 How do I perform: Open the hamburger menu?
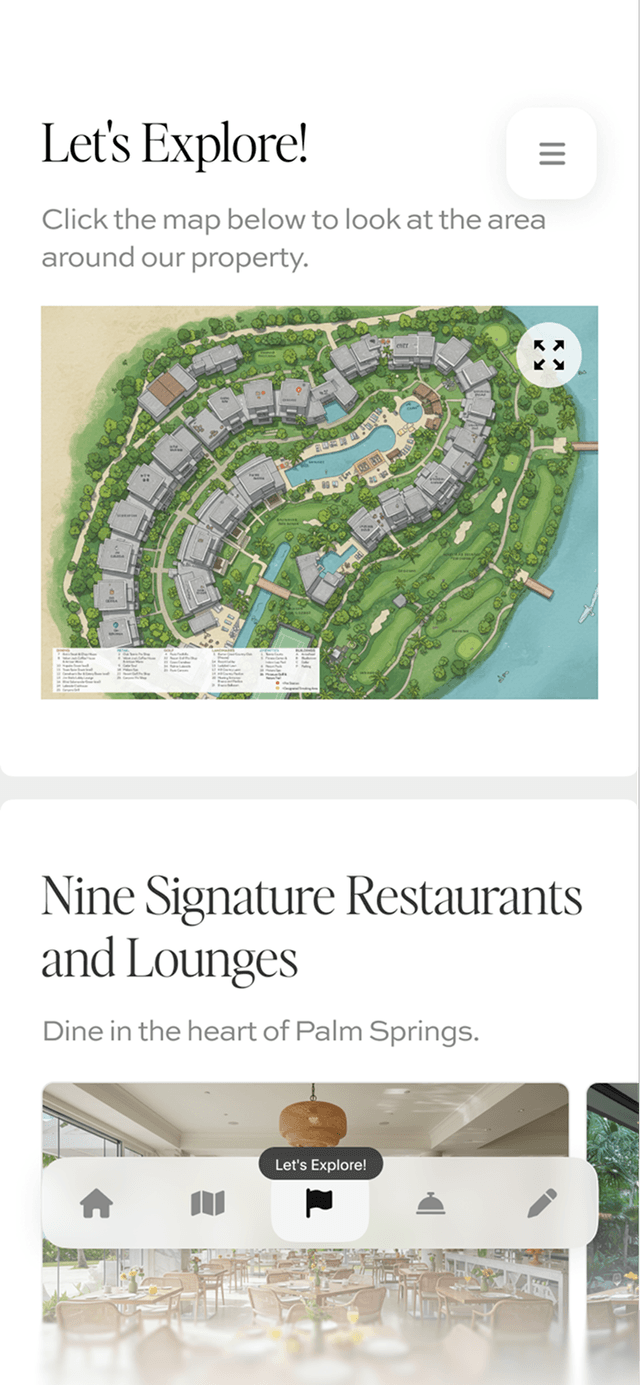(552, 154)
